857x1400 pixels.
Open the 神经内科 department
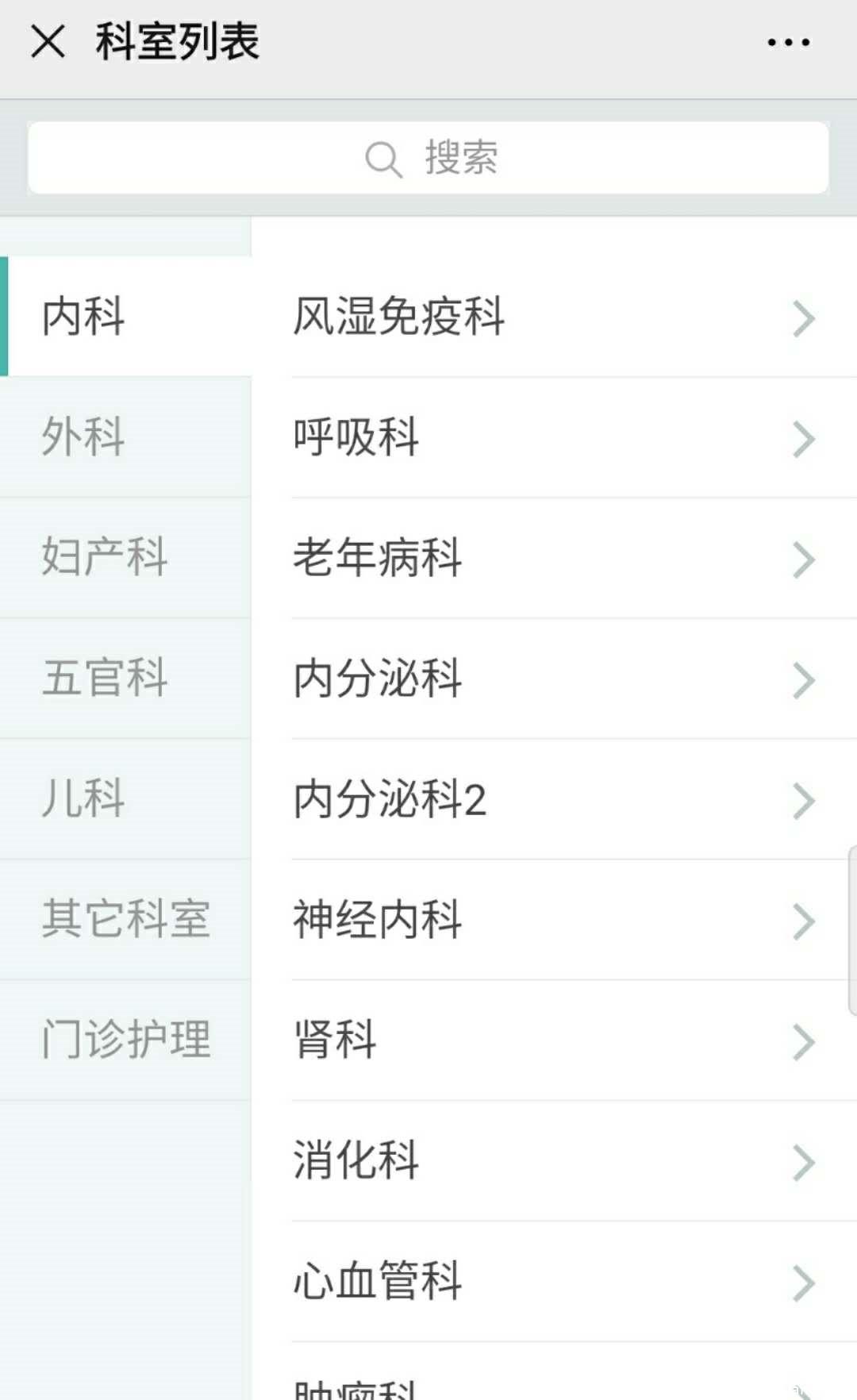click(554, 920)
